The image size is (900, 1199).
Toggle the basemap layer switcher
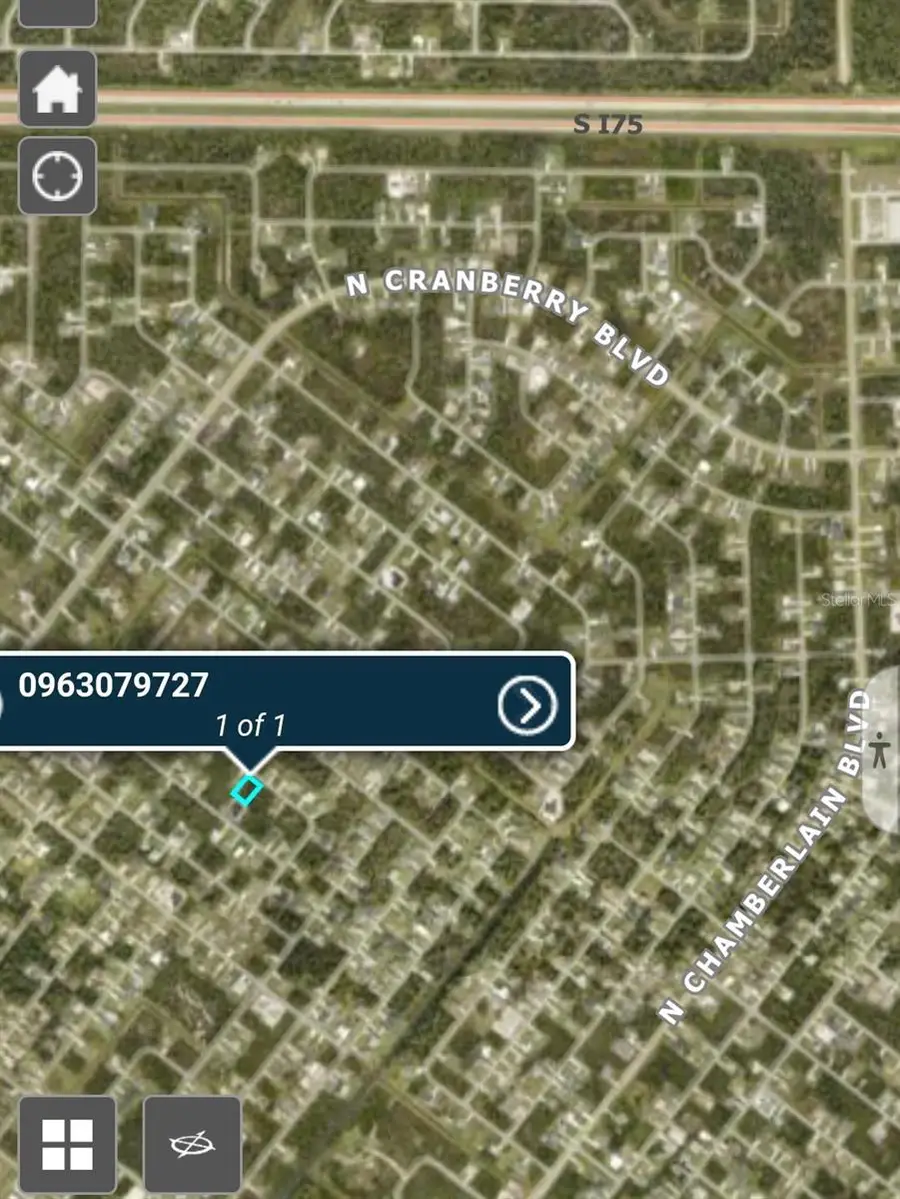[x=67, y=1141]
